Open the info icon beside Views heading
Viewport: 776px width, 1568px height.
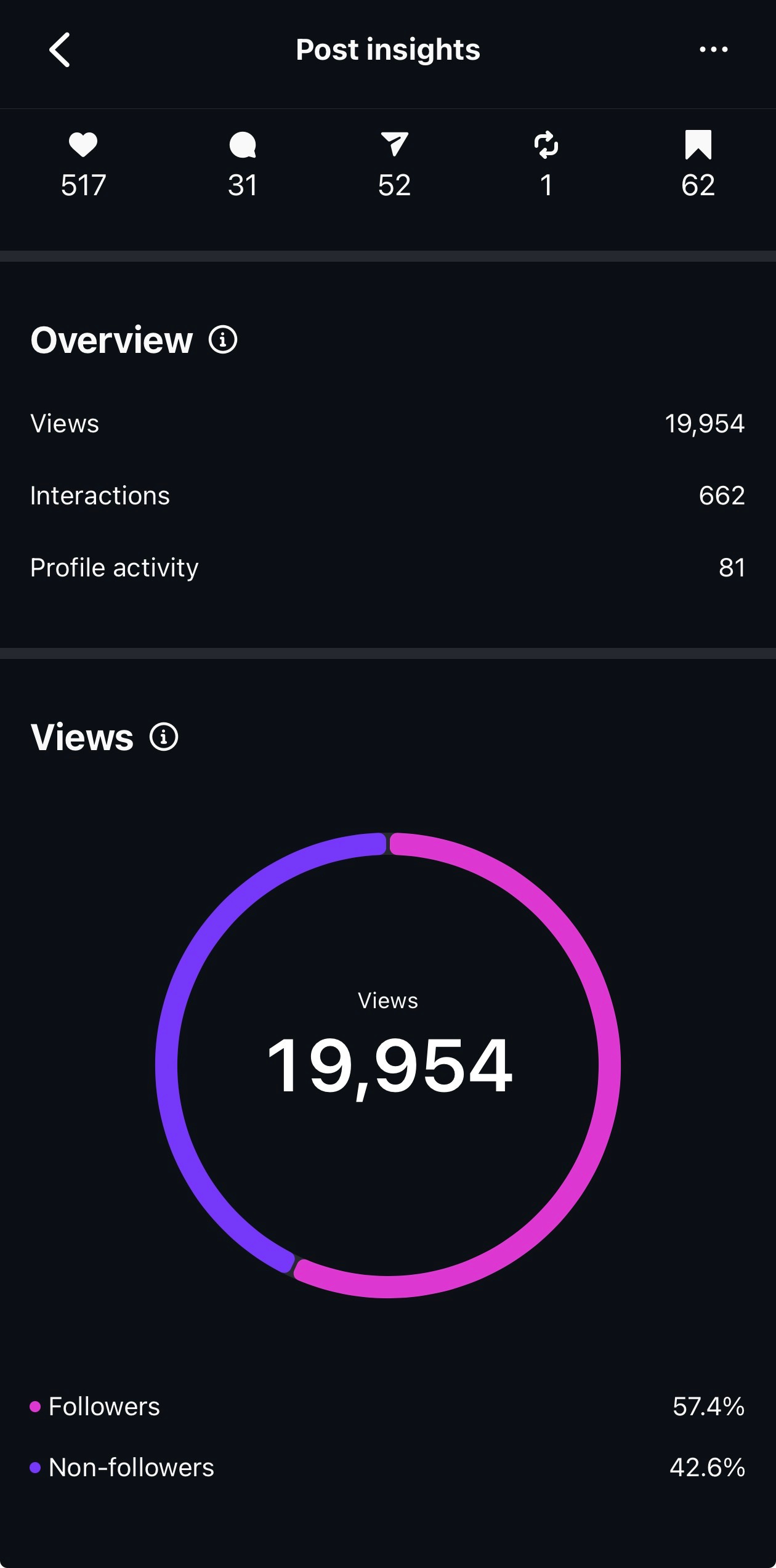pos(164,737)
